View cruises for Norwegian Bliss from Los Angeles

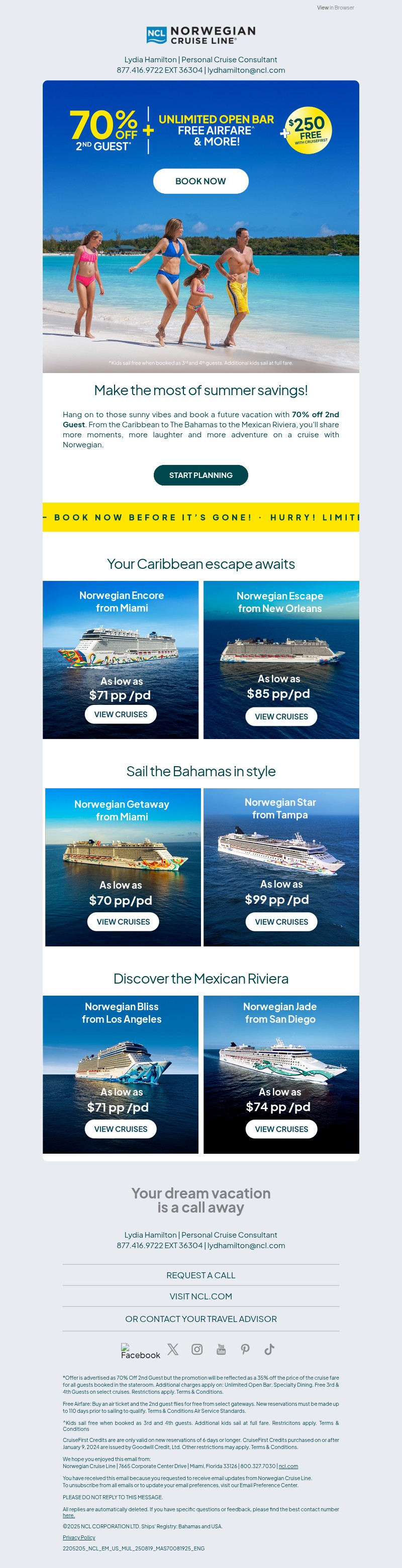[x=121, y=1129]
